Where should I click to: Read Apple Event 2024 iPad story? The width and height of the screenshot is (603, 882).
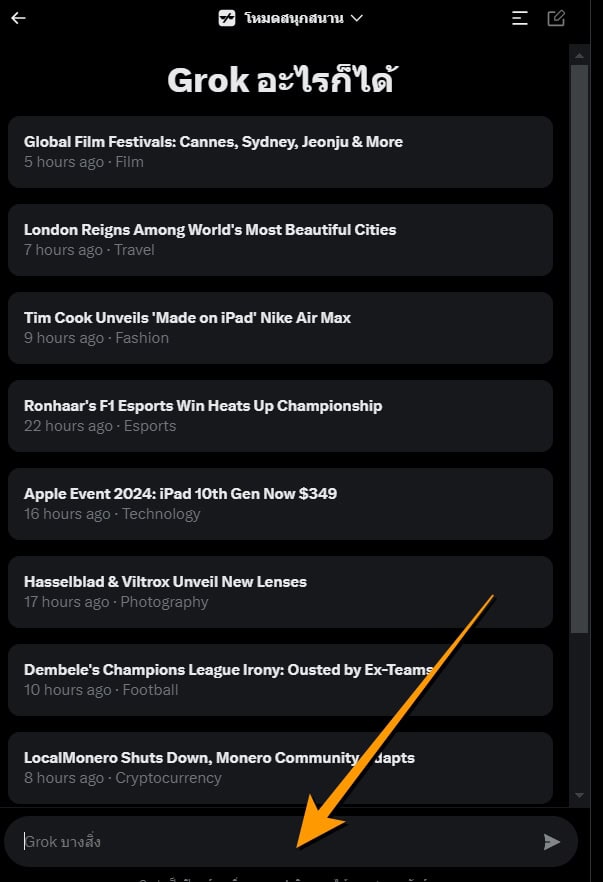pyautogui.click(x=280, y=504)
